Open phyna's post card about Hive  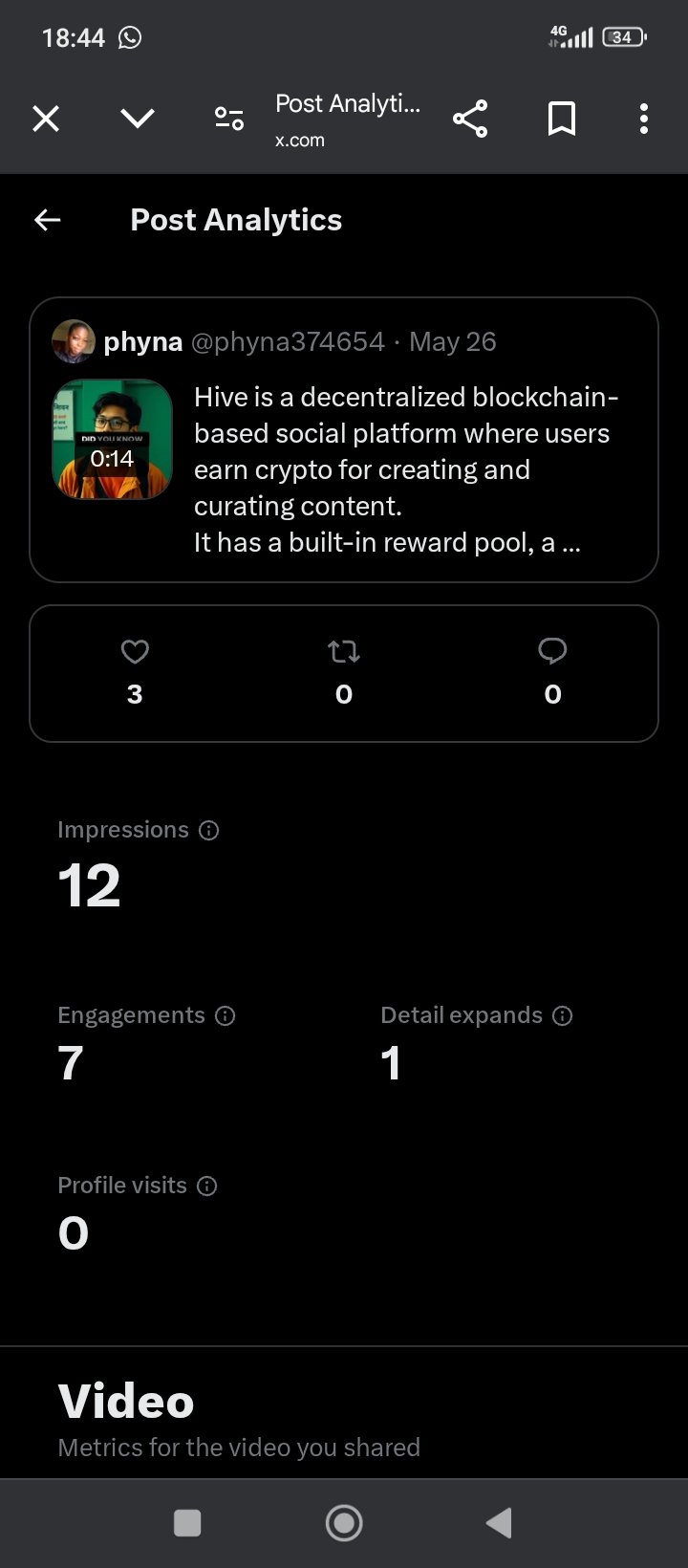[344, 440]
